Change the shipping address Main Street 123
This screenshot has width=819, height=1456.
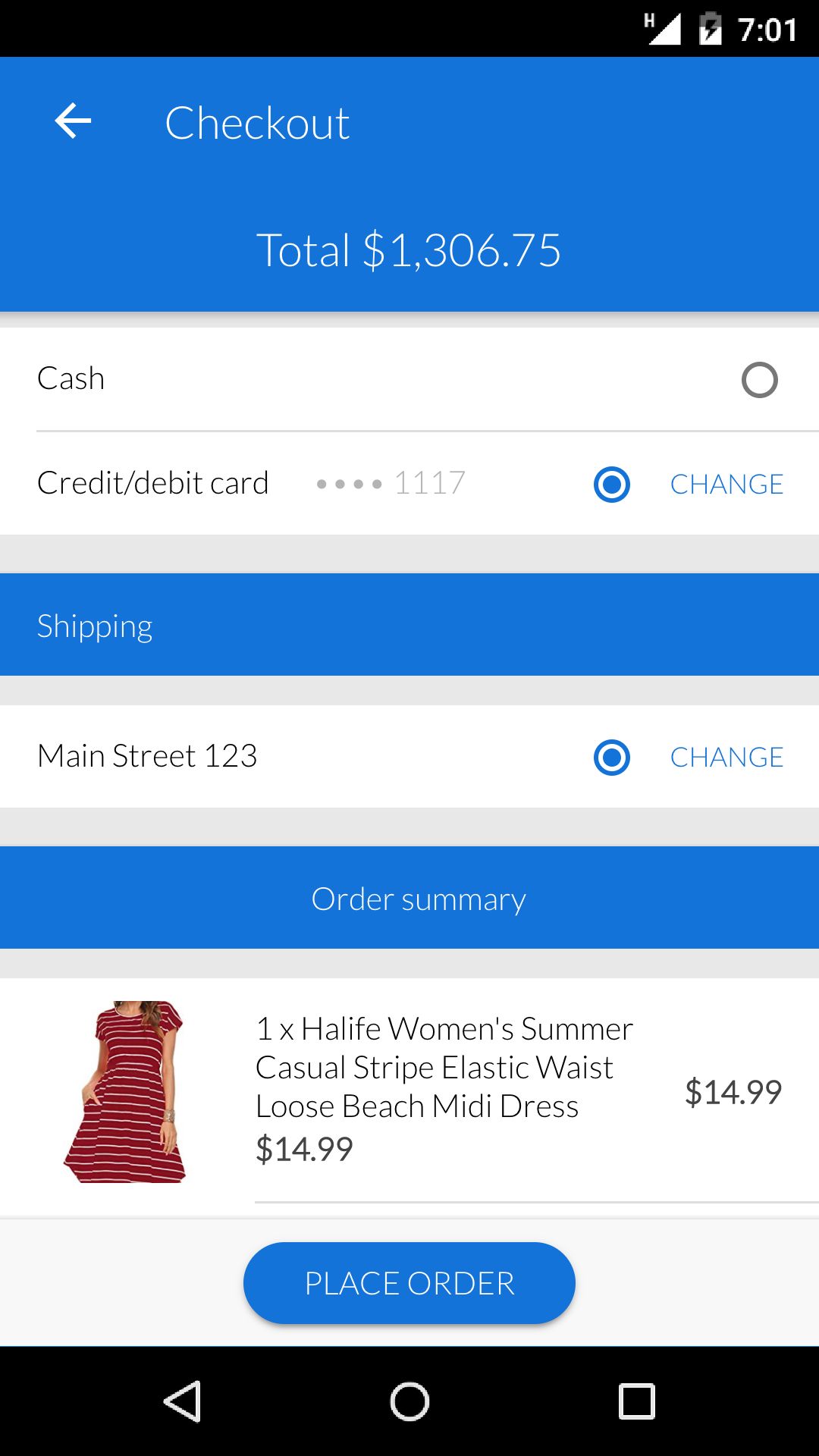pos(726,757)
